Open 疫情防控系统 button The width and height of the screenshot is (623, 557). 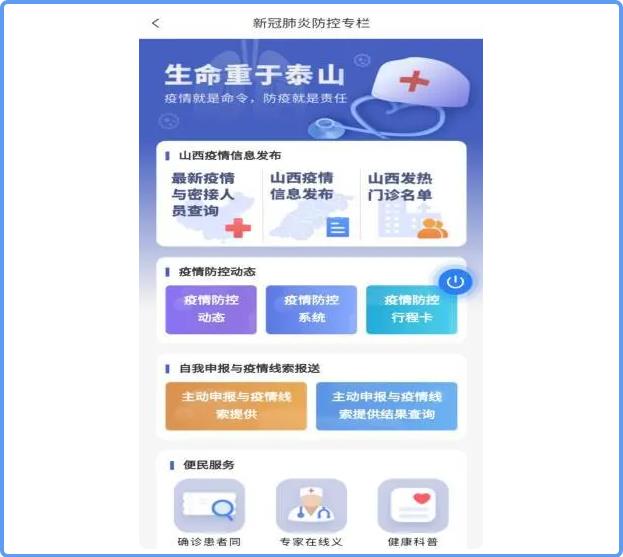coord(311,309)
